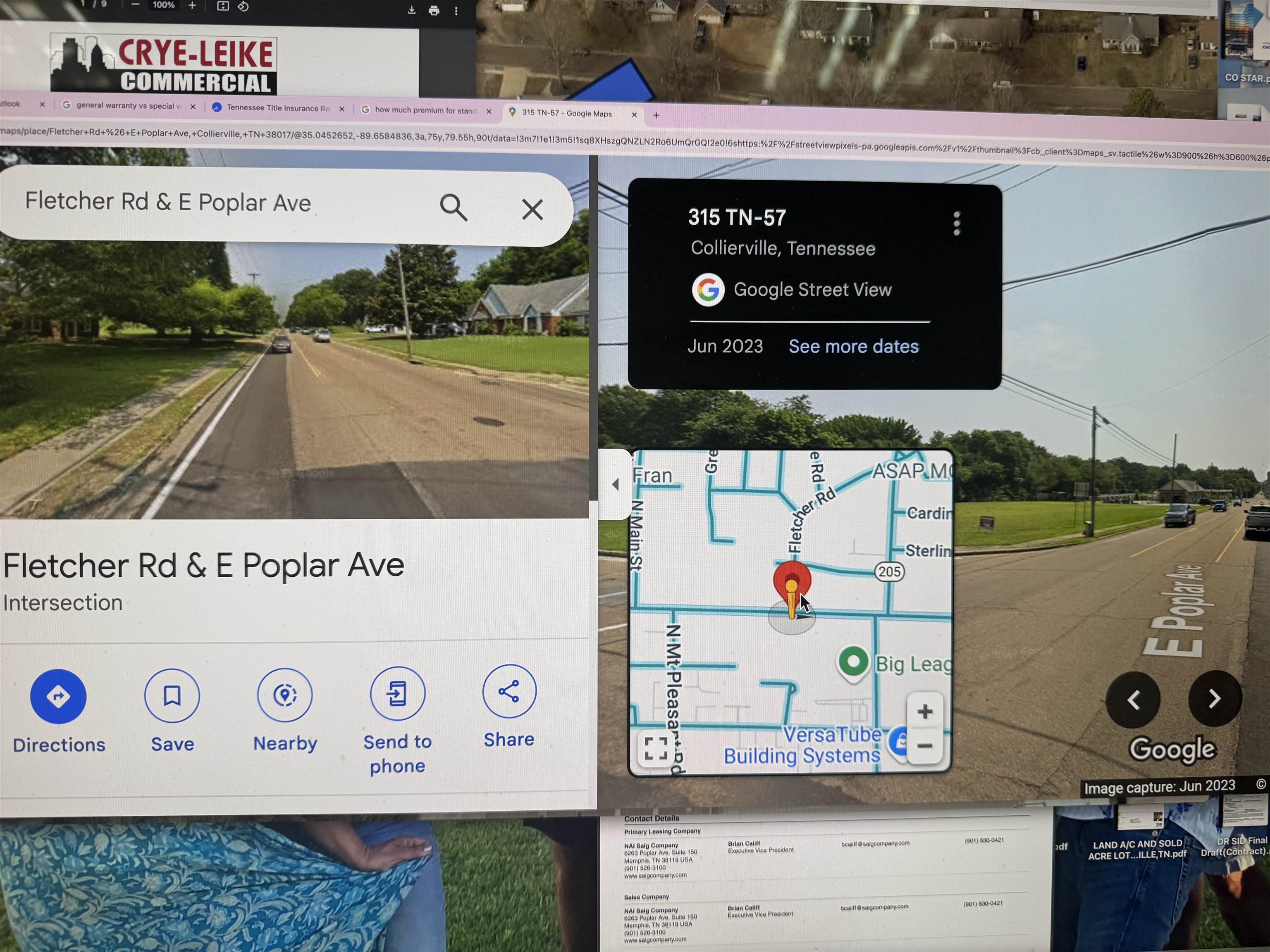
Task: Switch to Tennessee Title Insurance tab
Action: pos(276,108)
